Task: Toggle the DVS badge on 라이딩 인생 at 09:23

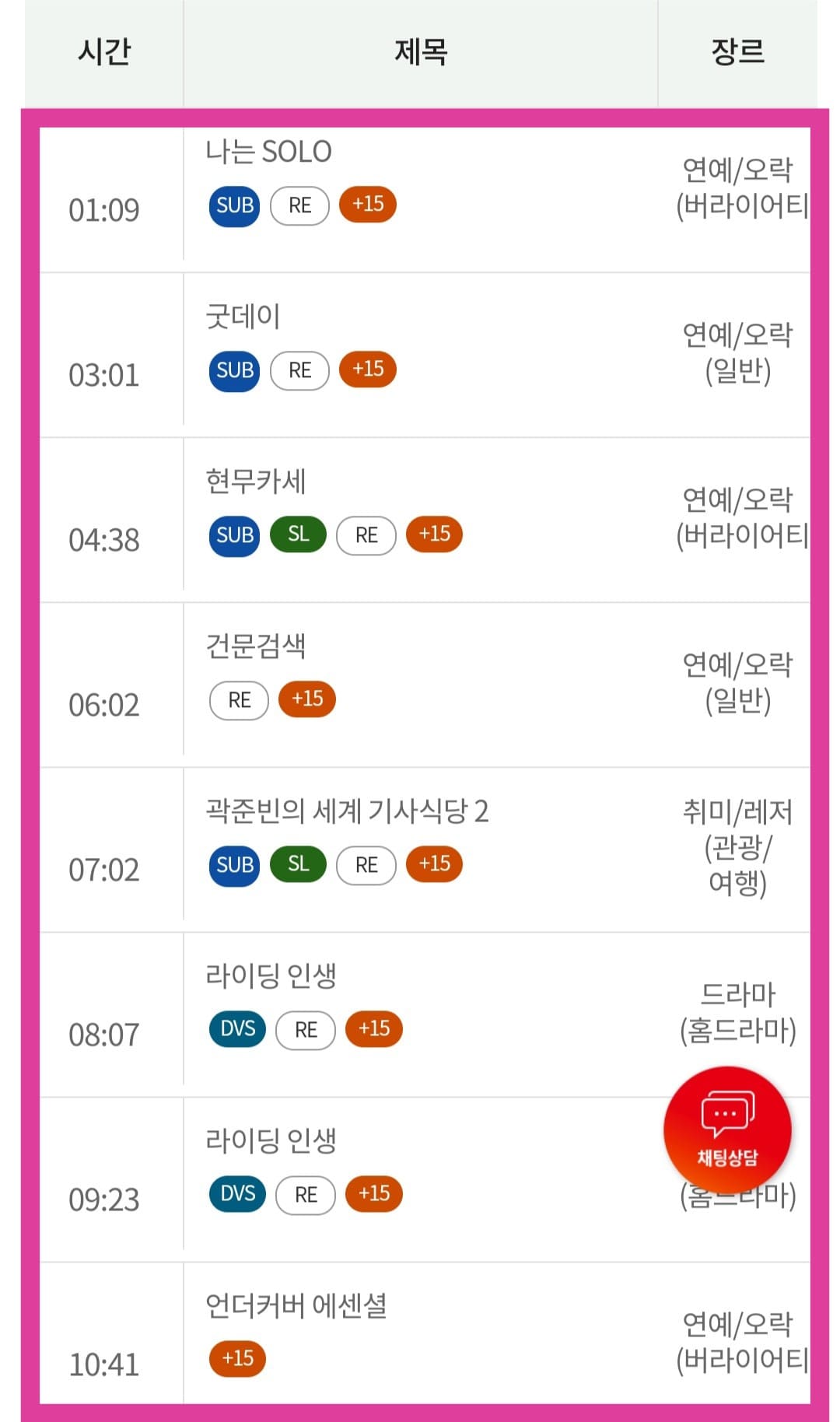Action: point(237,1195)
